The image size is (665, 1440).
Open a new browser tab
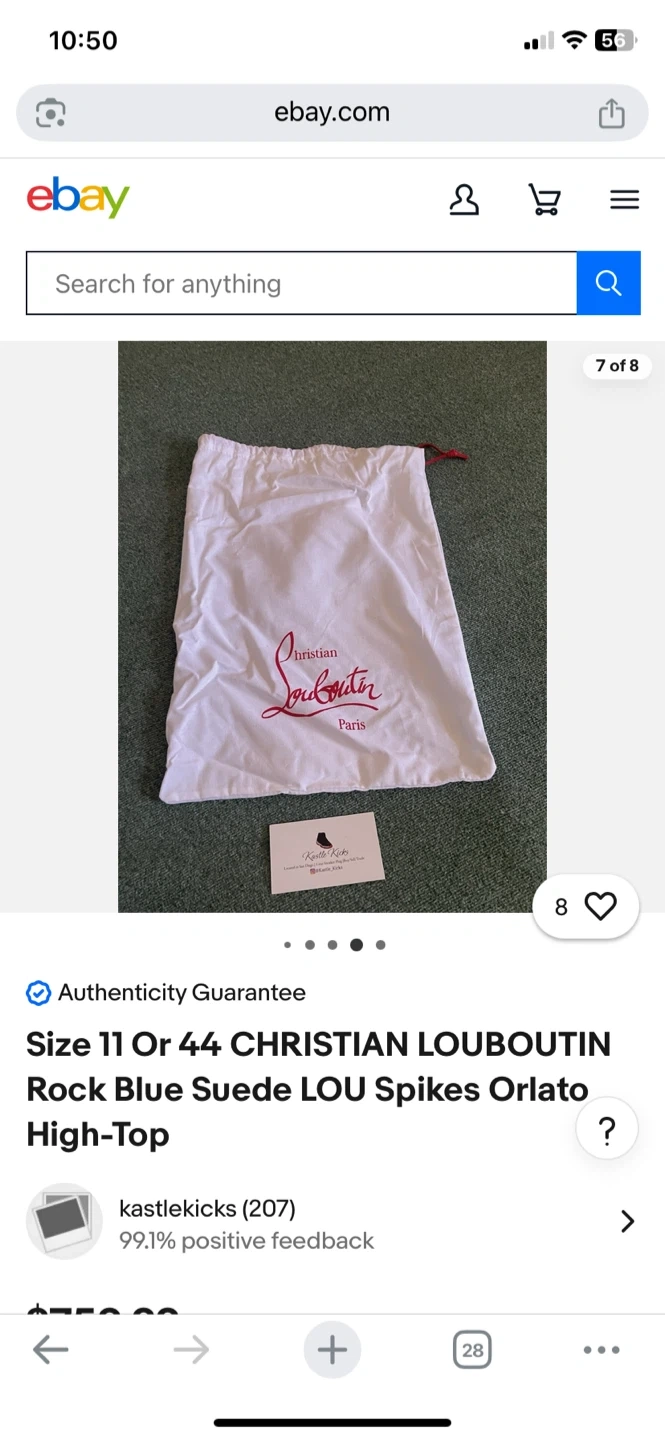pyautogui.click(x=332, y=1351)
